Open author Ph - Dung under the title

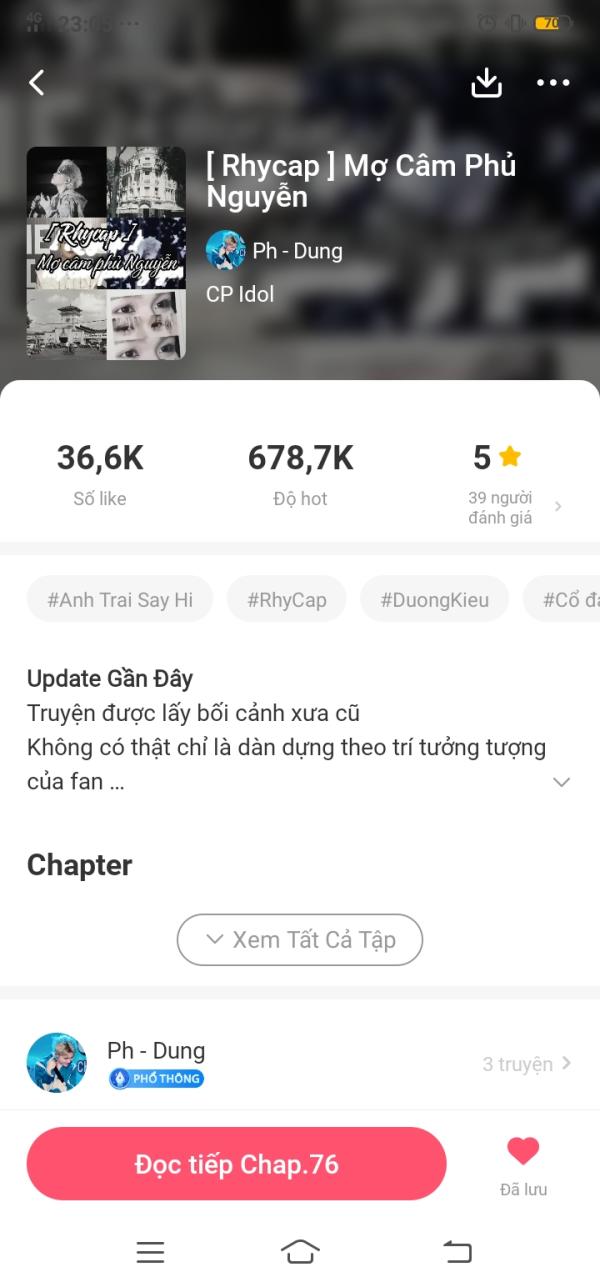click(275, 250)
